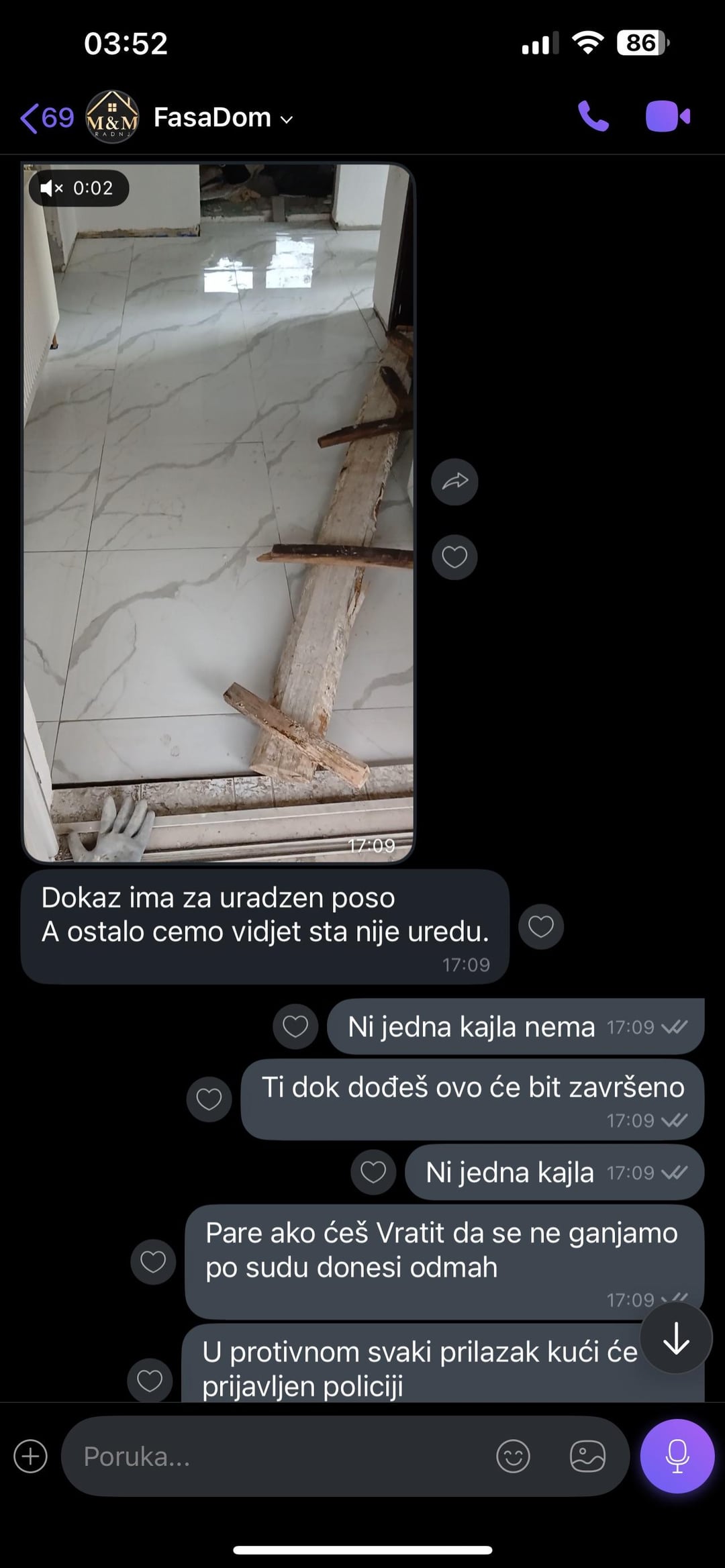Record a voice message

click(x=677, y=1456)
